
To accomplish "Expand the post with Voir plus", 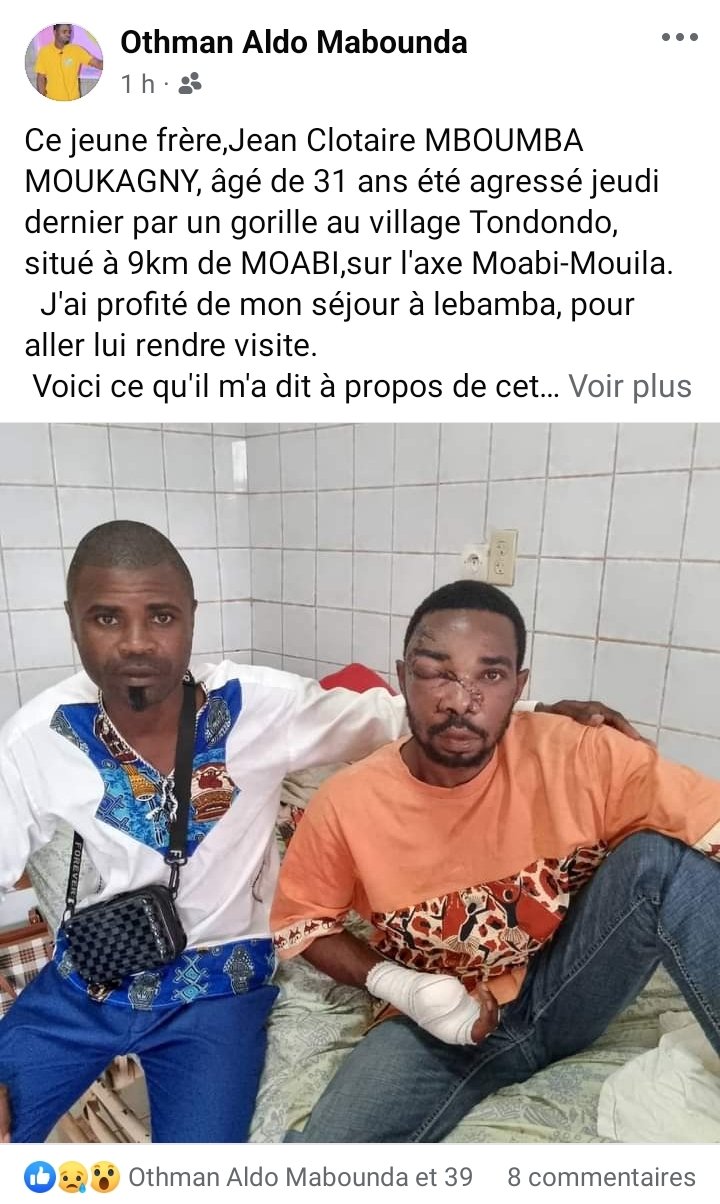I will tap(630, 386).
